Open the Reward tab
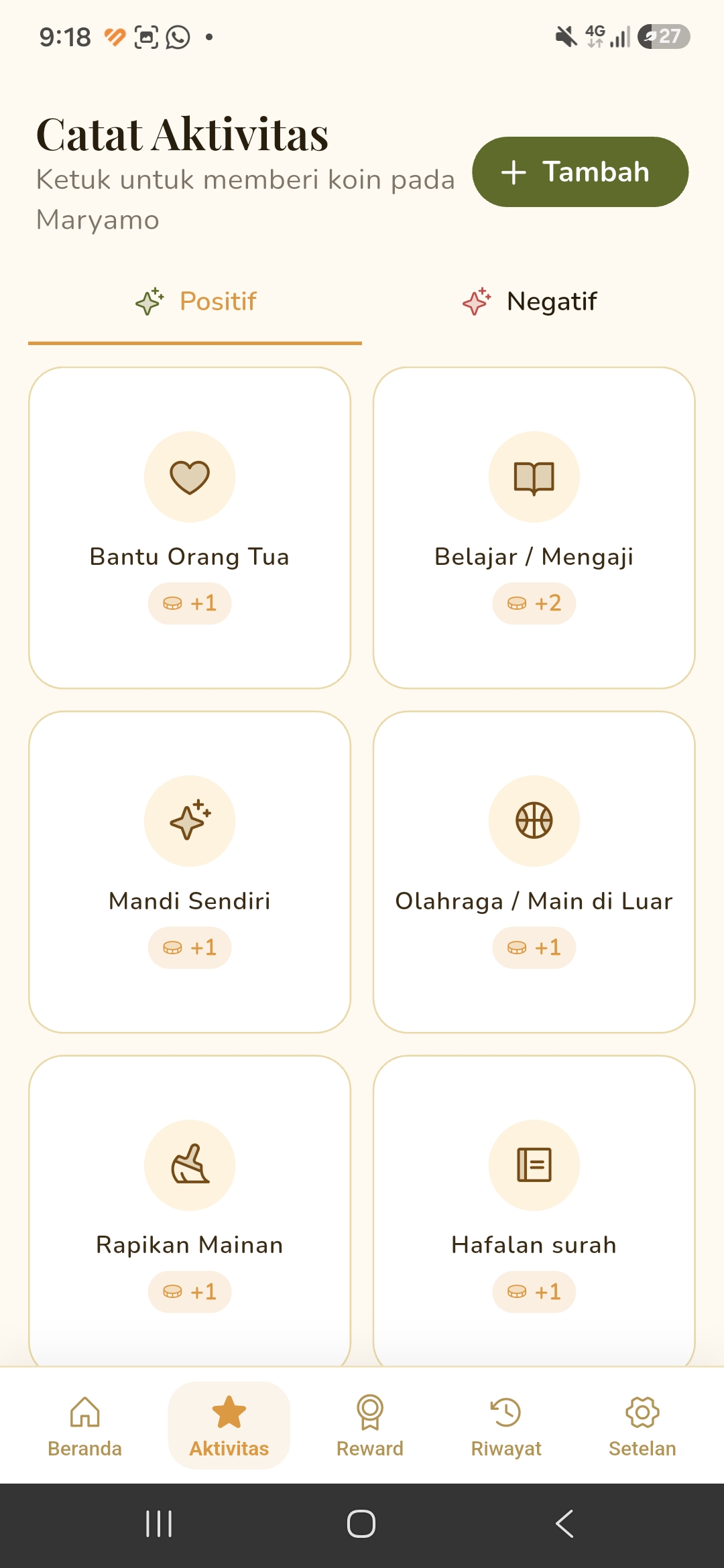 tap(370, 1426)
